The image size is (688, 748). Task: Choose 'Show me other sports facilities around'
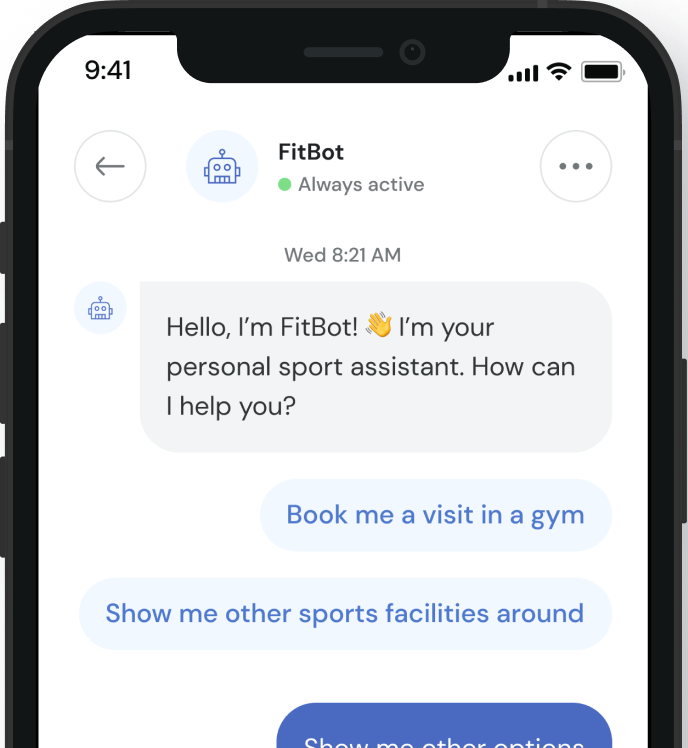click(344, 613)
